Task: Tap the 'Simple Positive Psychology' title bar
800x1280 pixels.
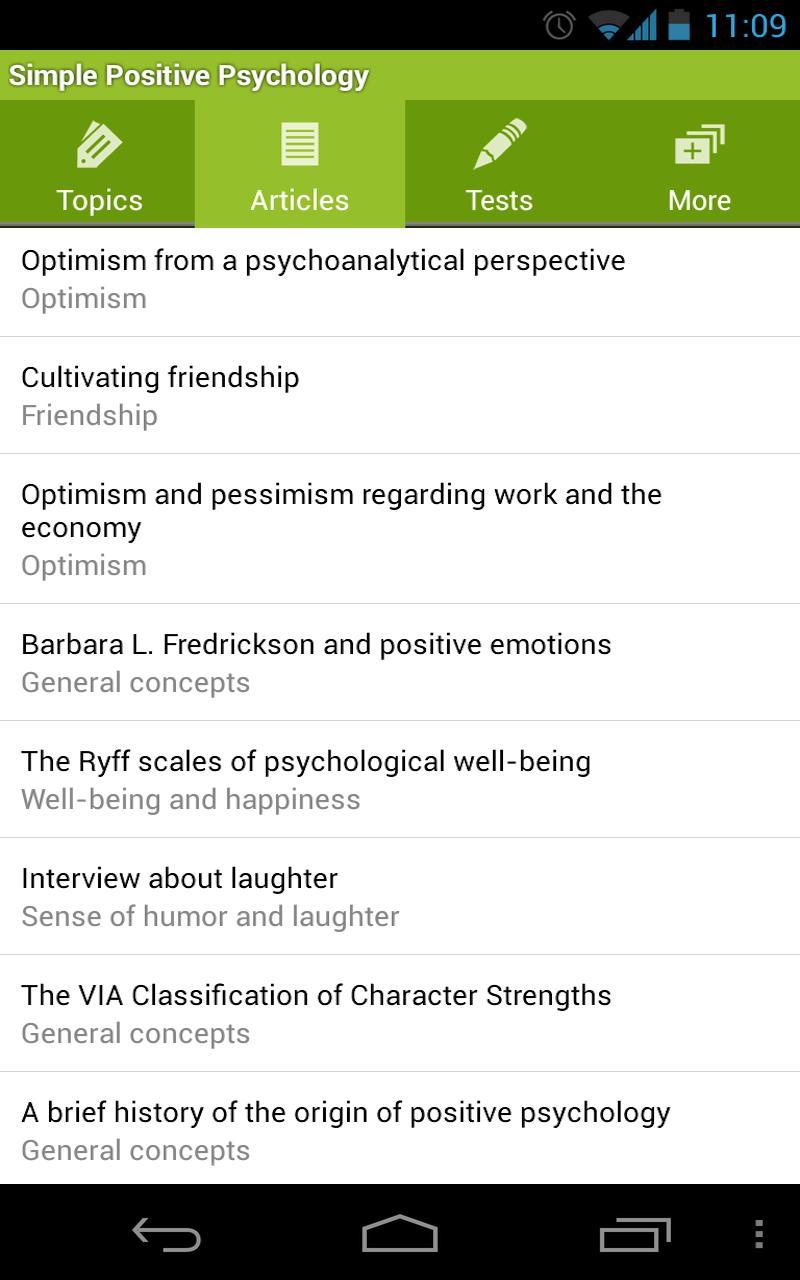Action: pyautogui.click(x=190, y=74)
